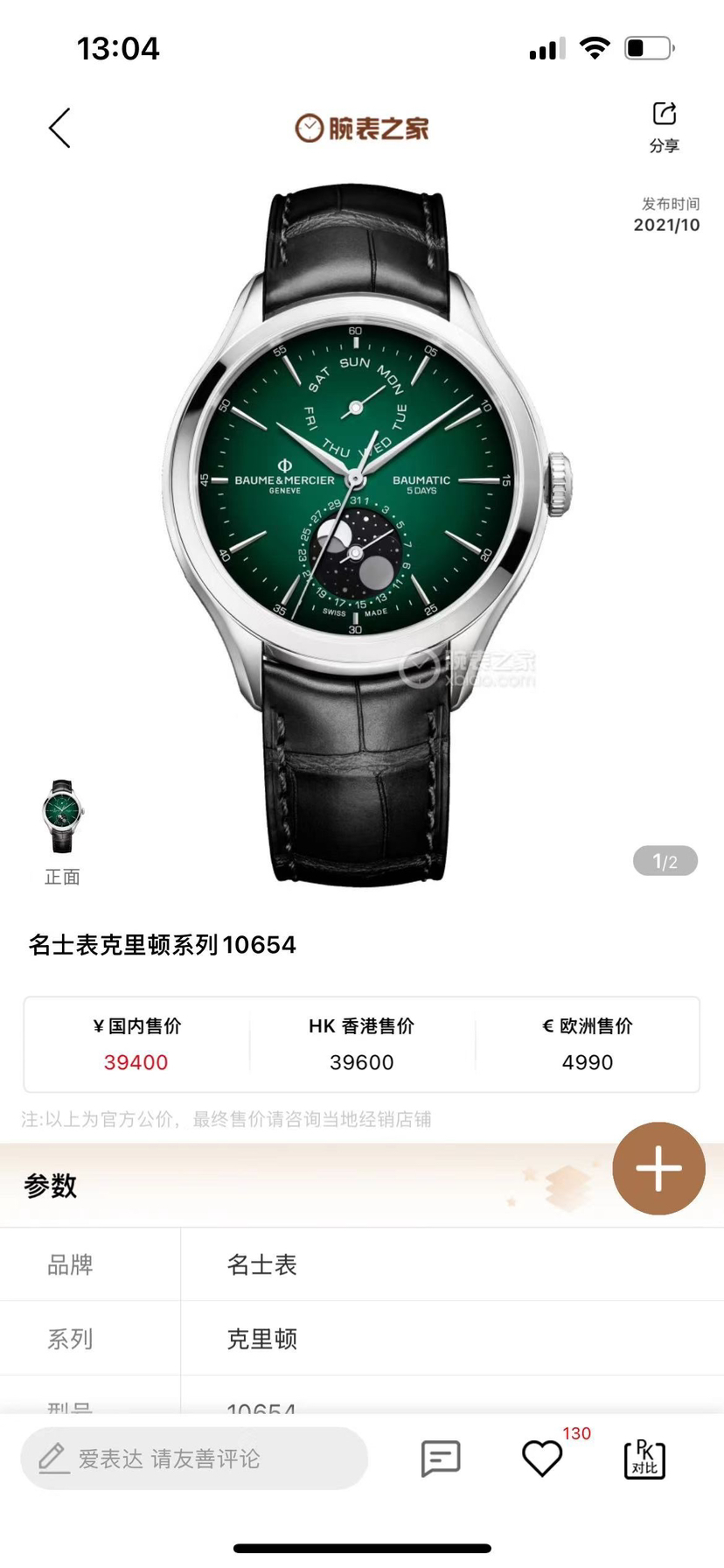Screen dimensions: 724x1568
Task: Open the PK 对比 compare tool
Action: point(644,1459)
